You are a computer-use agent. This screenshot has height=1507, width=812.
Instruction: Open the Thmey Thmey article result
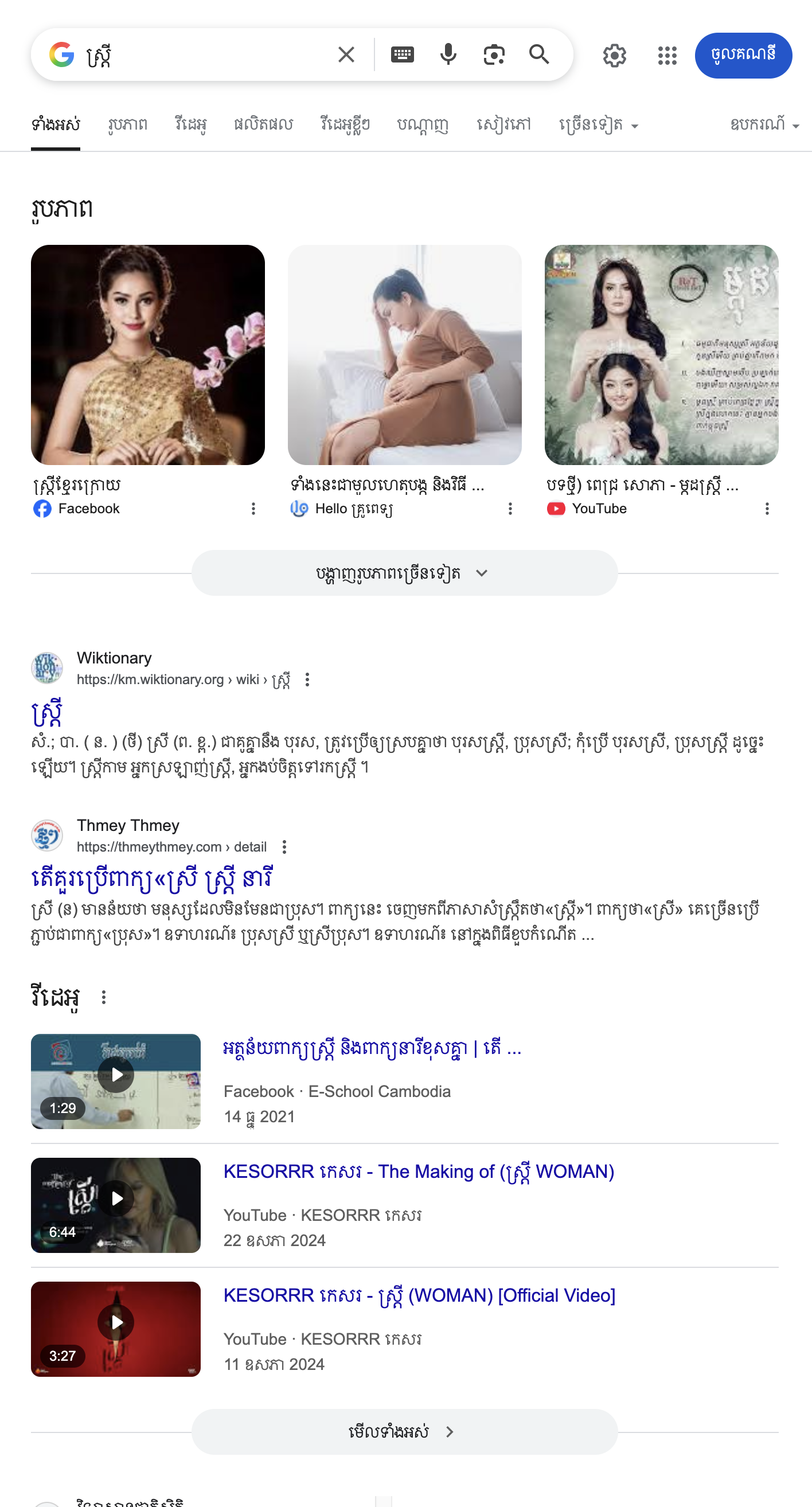pos(152,879)
